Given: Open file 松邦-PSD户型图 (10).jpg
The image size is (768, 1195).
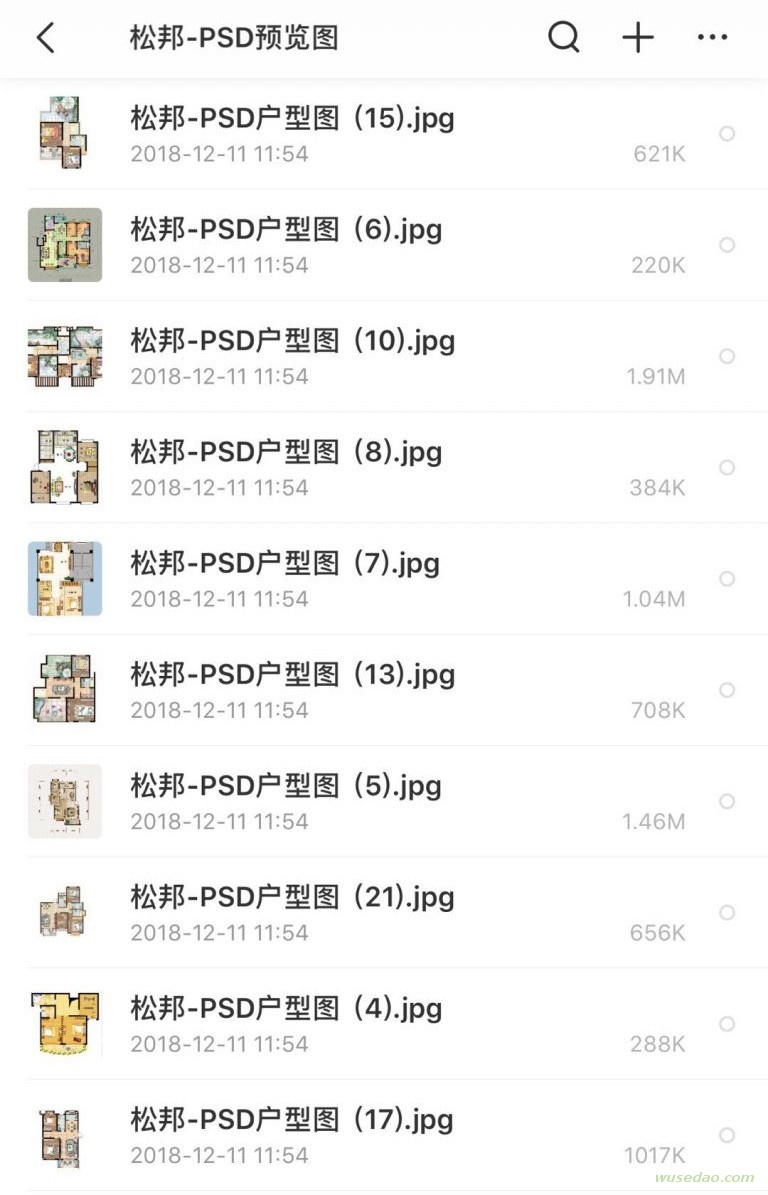Looking at the screenshot, I should pos(292,341).
